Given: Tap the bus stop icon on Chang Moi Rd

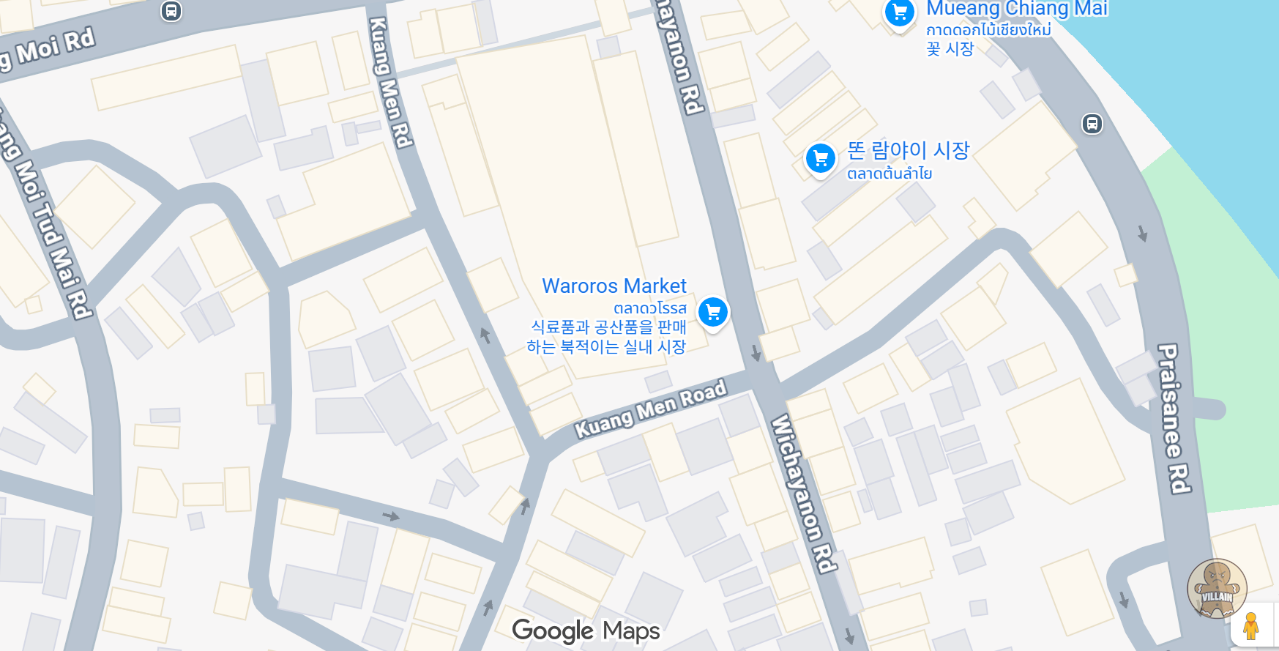Looking at the screenshot, I should (x=171, y=11).
